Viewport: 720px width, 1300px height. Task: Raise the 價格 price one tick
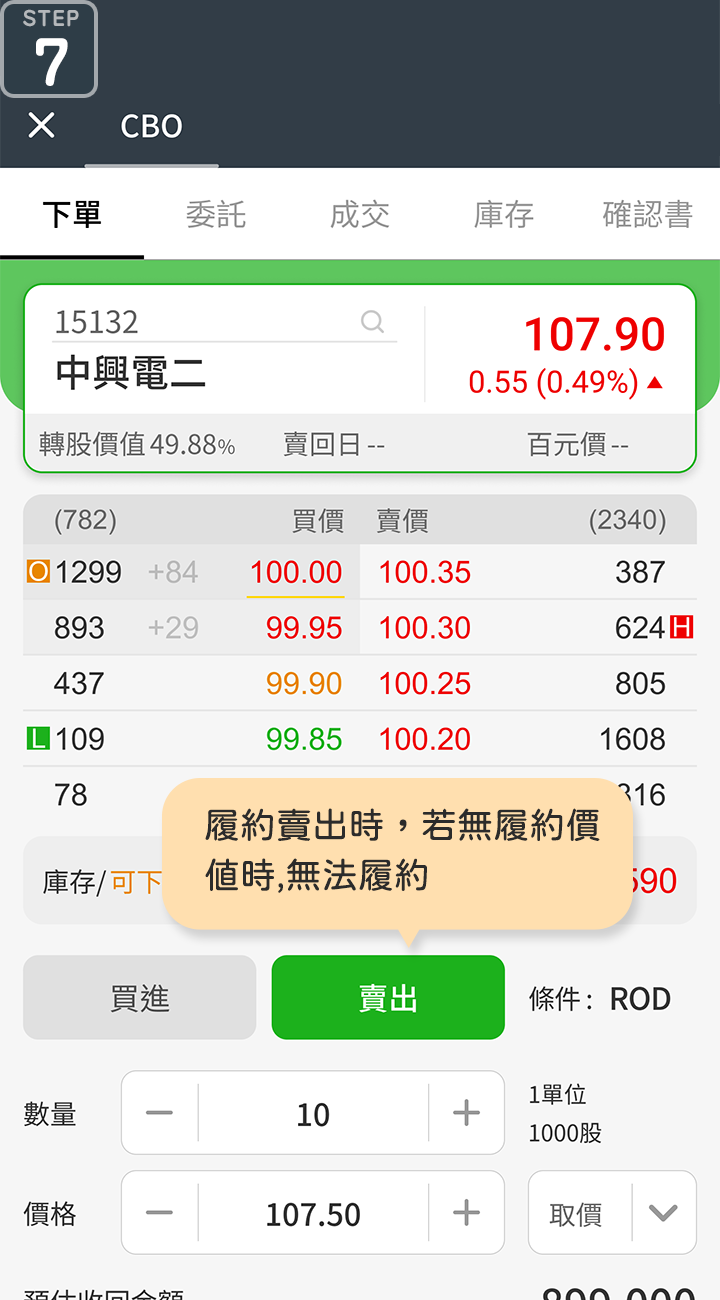[x=466, y=1213]
